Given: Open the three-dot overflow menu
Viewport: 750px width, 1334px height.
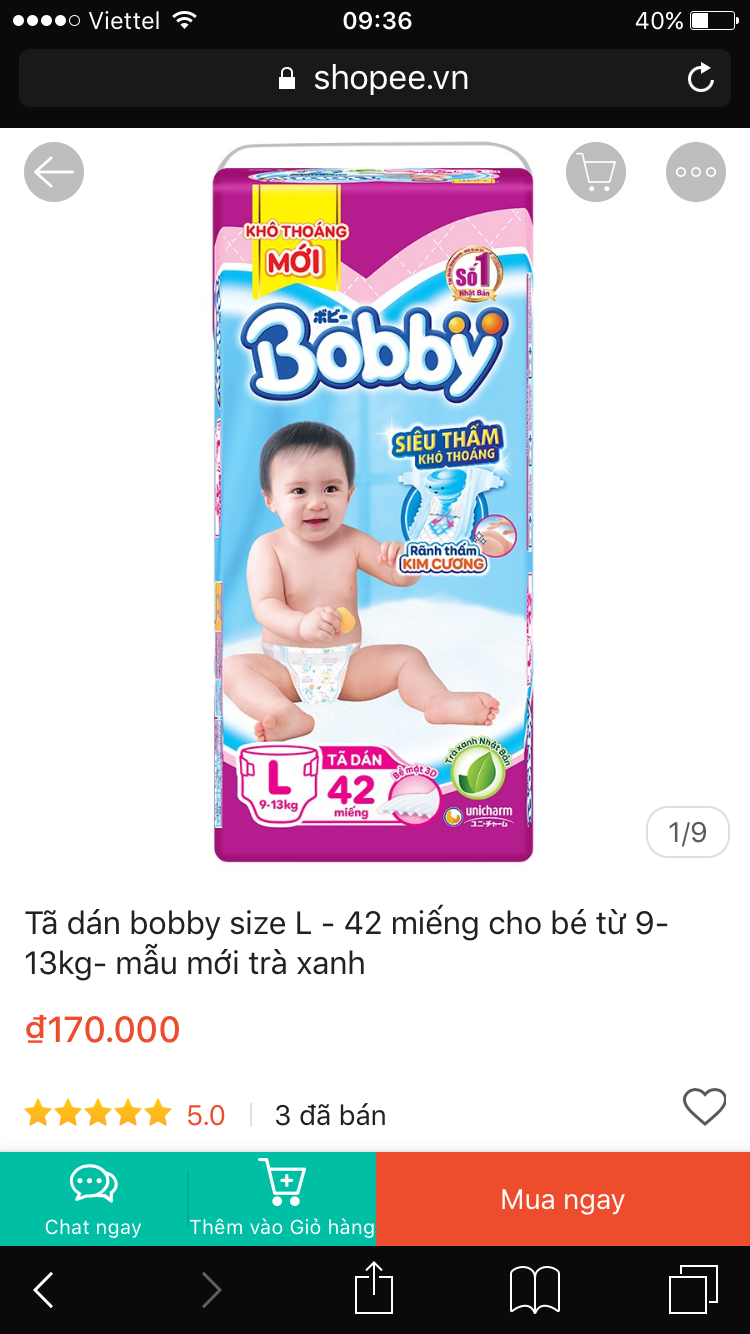Looking at the screenshot, I should click(696, 172).
